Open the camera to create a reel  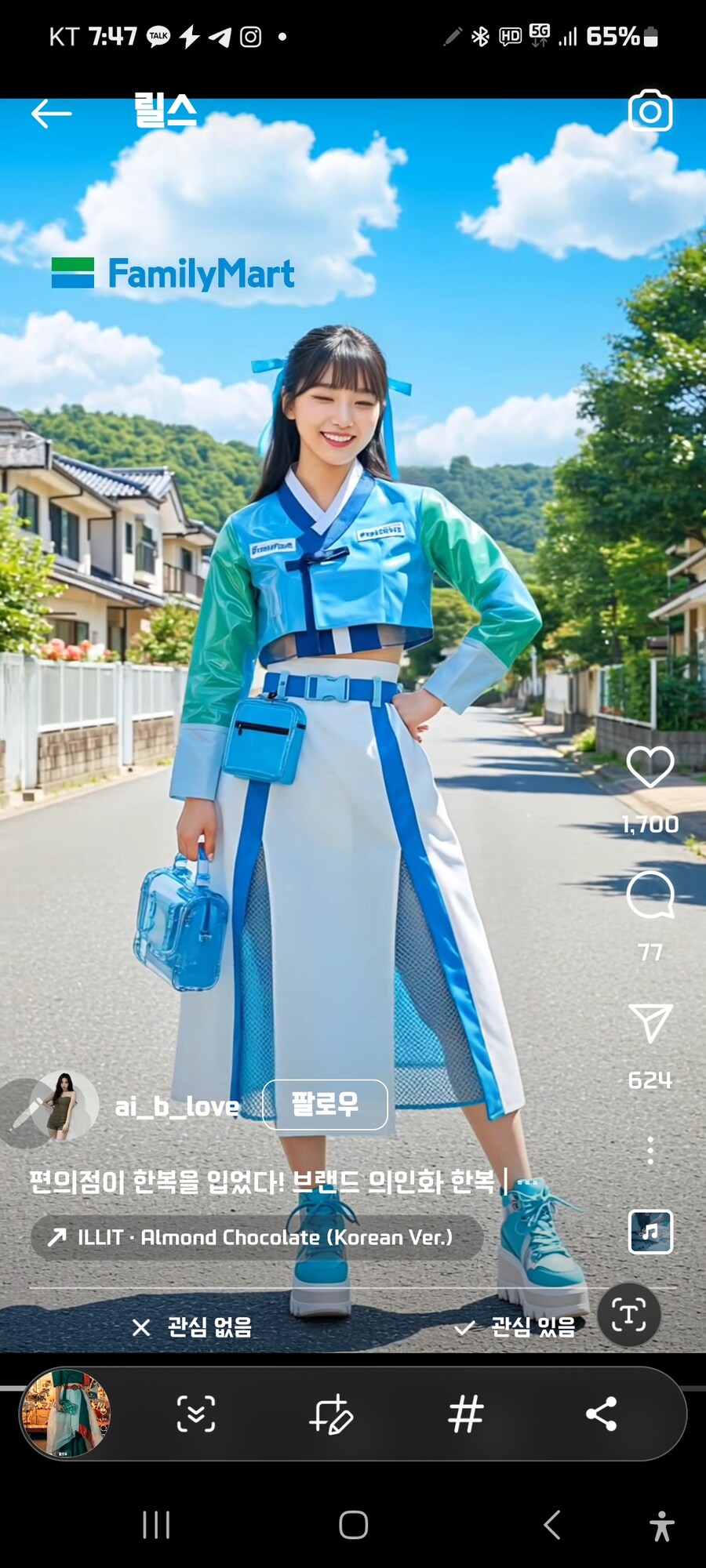click(650, 111)
